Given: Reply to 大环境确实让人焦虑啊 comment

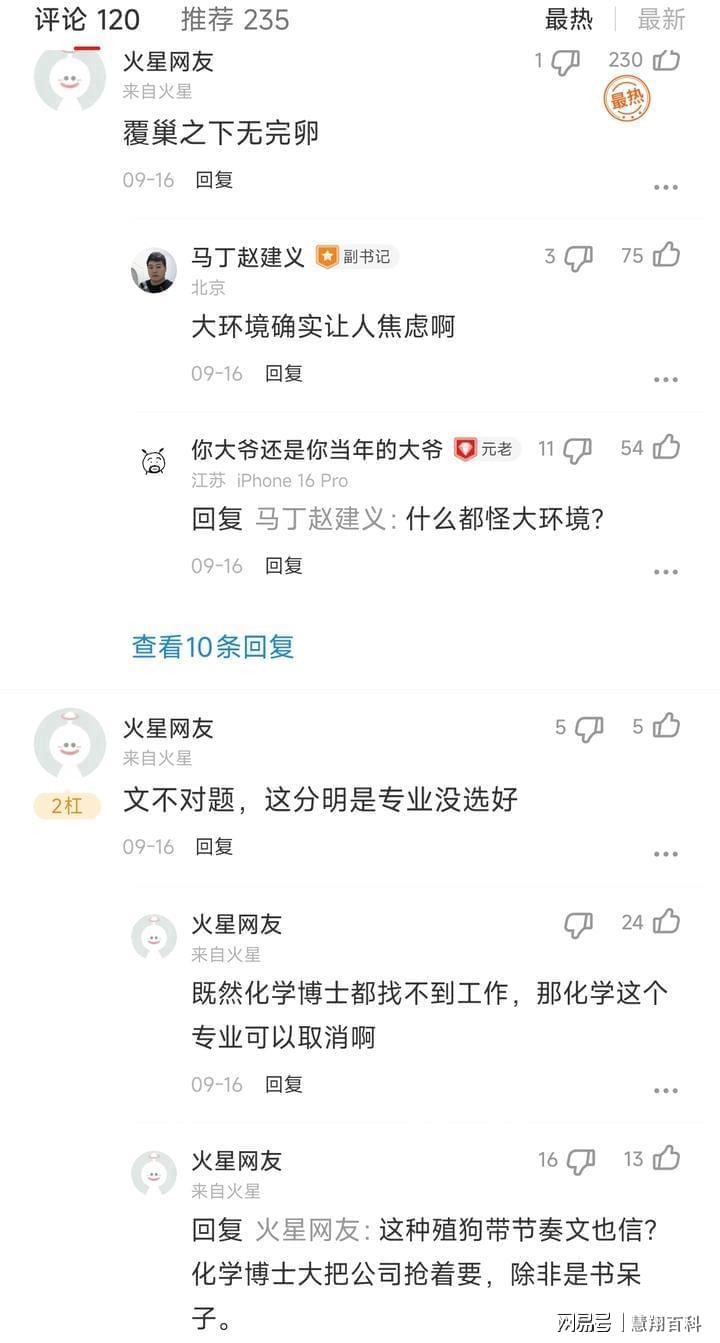Looking at the screenshot, I should [x=283, y=374].
